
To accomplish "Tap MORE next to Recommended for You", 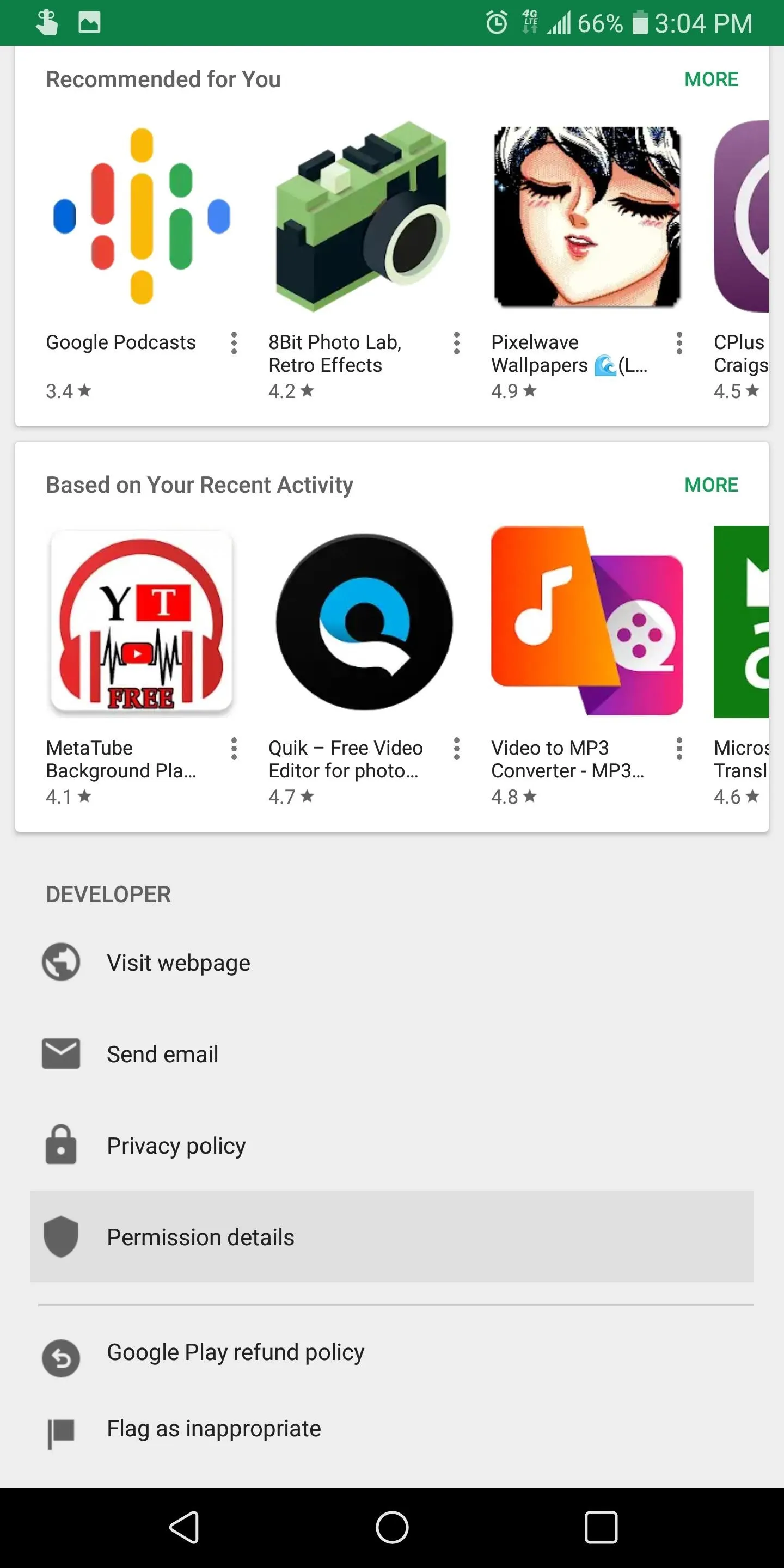I will point(711,79).
